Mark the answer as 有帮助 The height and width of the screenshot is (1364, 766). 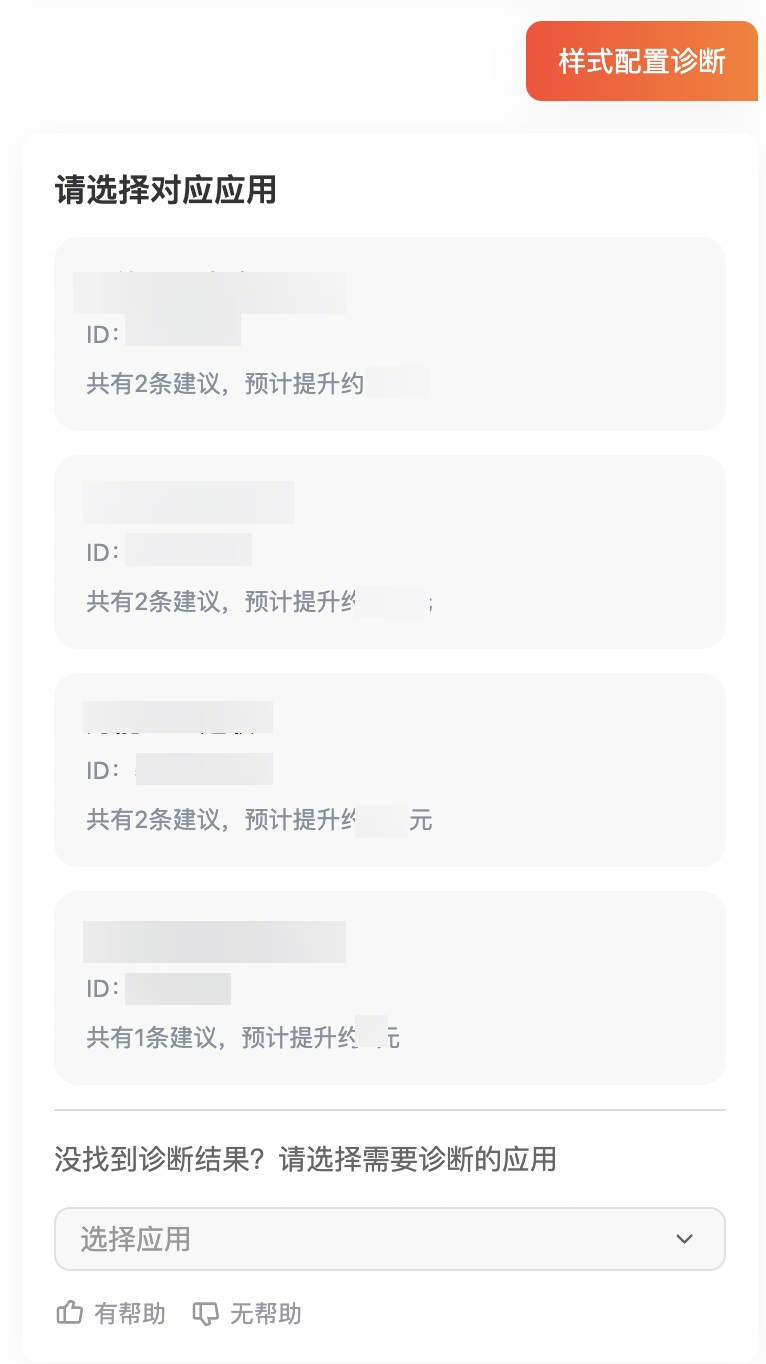tap(111, 1313)
